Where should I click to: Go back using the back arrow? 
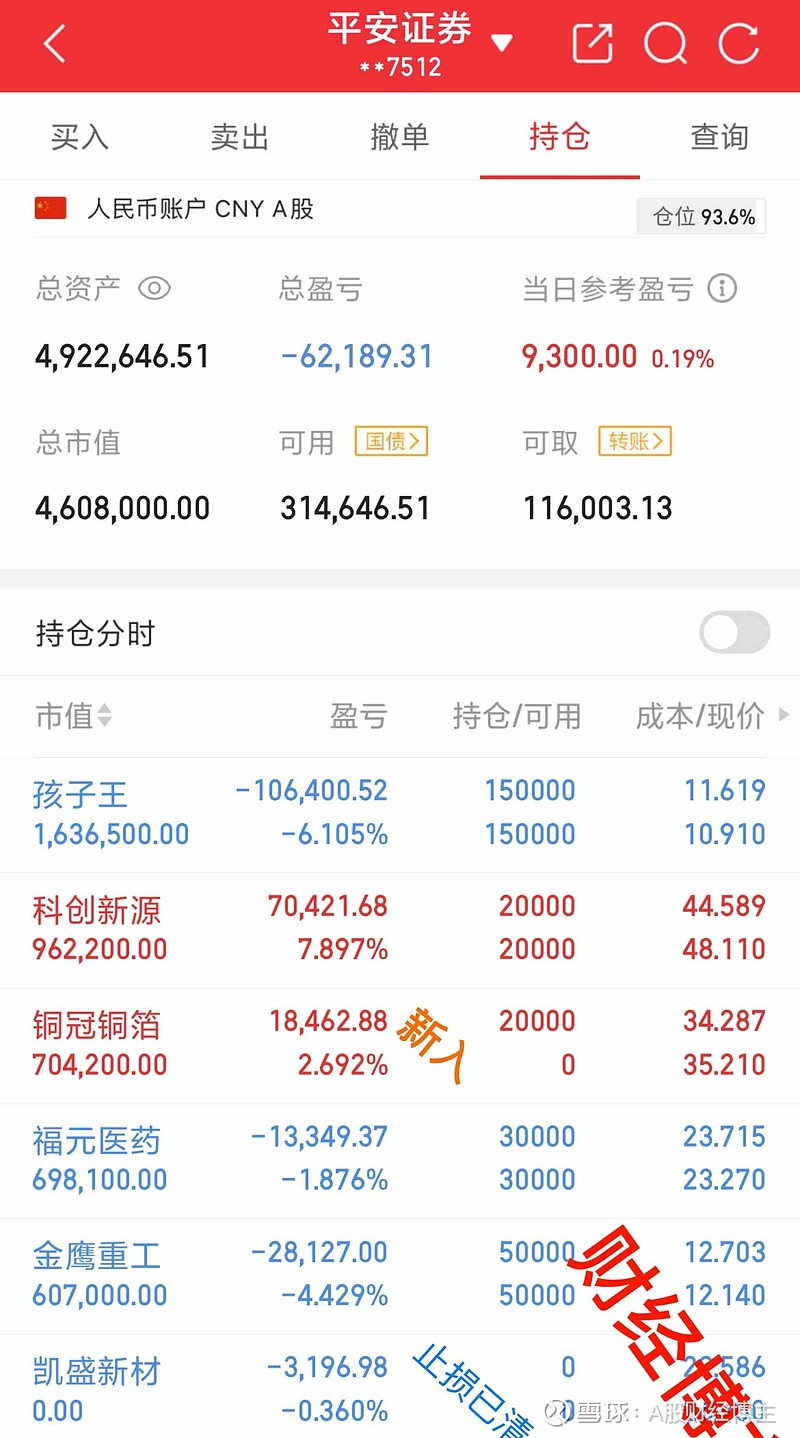pos(54,44)
